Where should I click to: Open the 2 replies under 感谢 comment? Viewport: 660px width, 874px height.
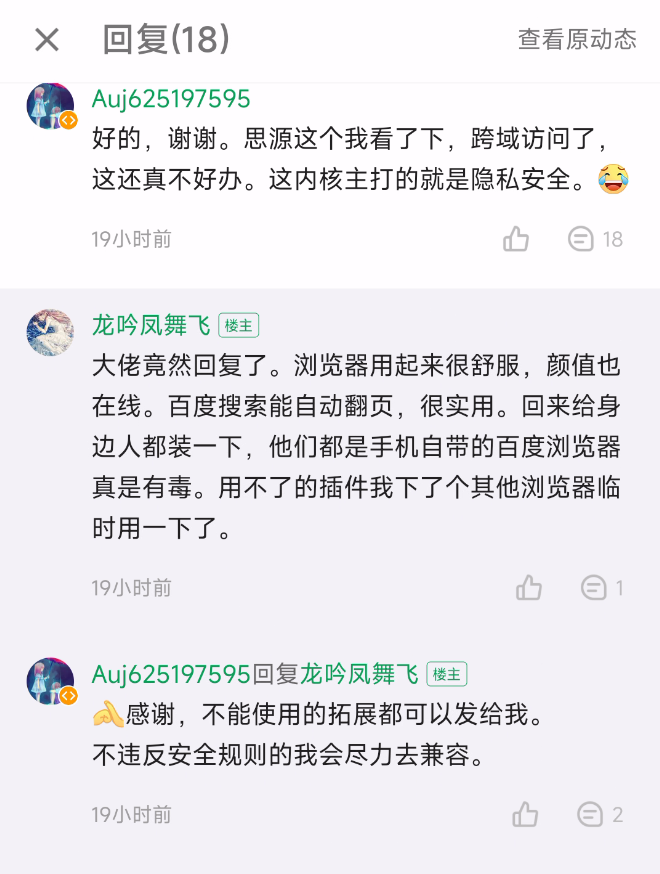[x=600, y=815]
